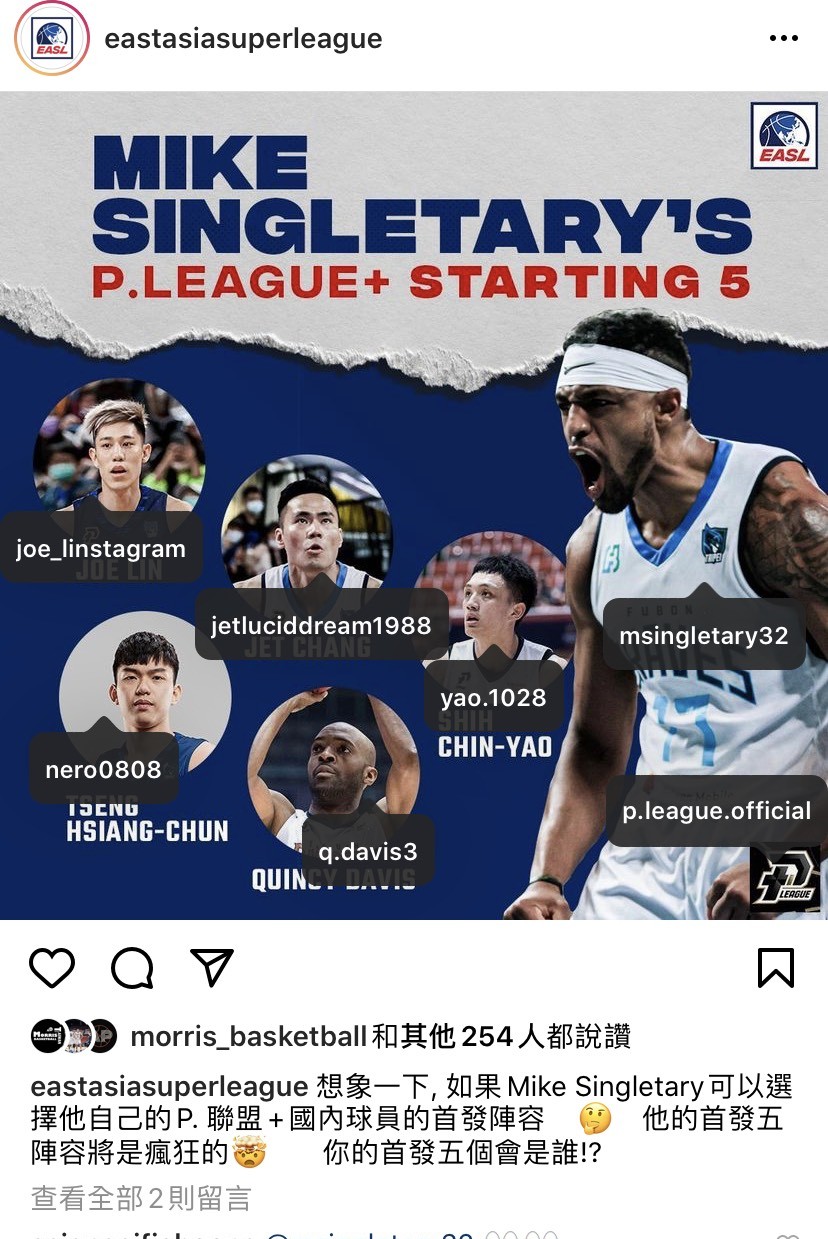Share the post via the paper plane icon
Image resolution: width=828 pixels, height=1239 pixels.
211,968
